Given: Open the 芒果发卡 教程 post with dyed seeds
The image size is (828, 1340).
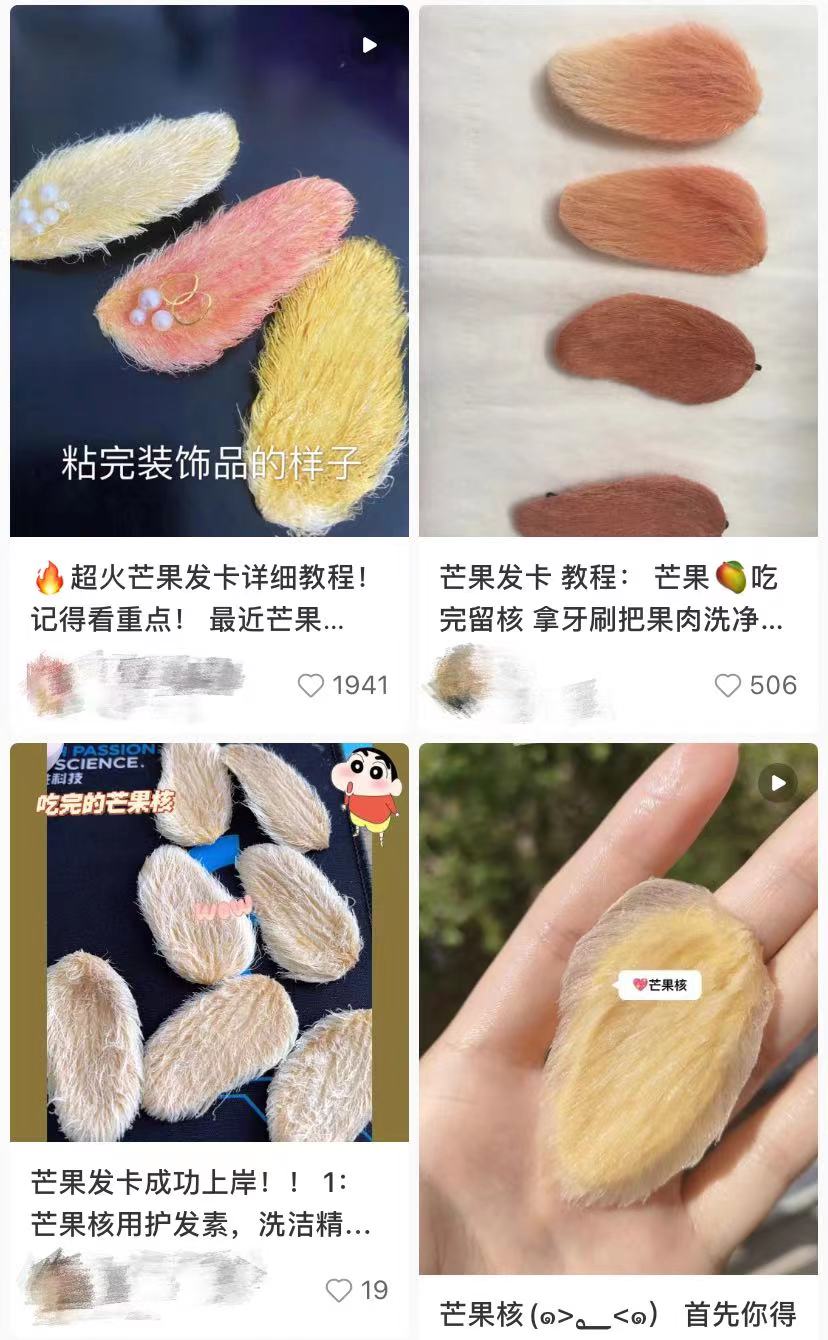Looking at the screenshot, I should point(618,271).
